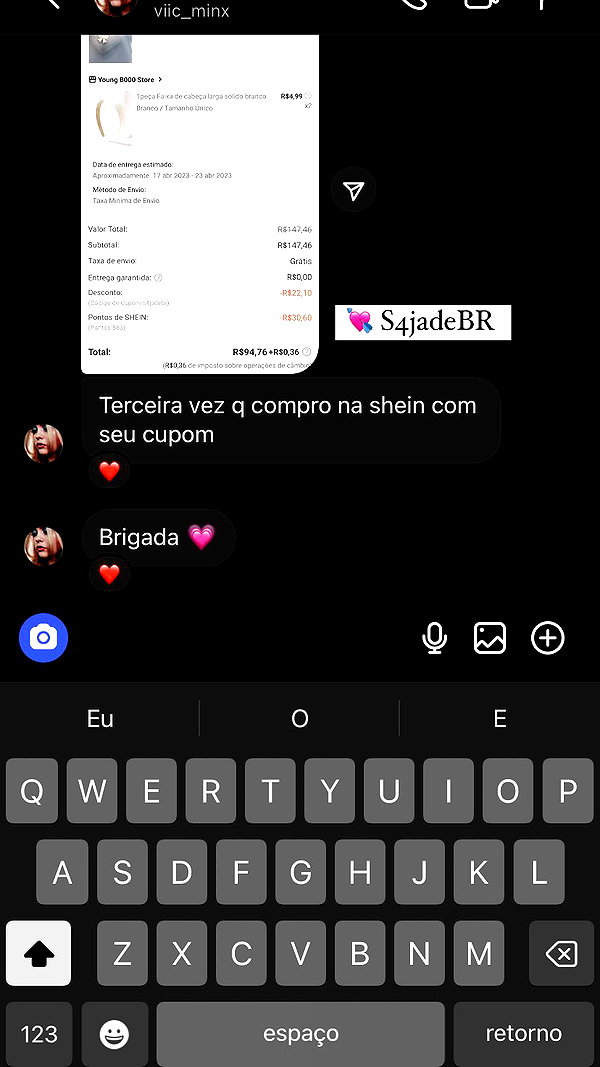The width and height of the screenshot is (600, 1067).
Task: Toggle the keyboard shift key
Action: [x=38, y=953]
